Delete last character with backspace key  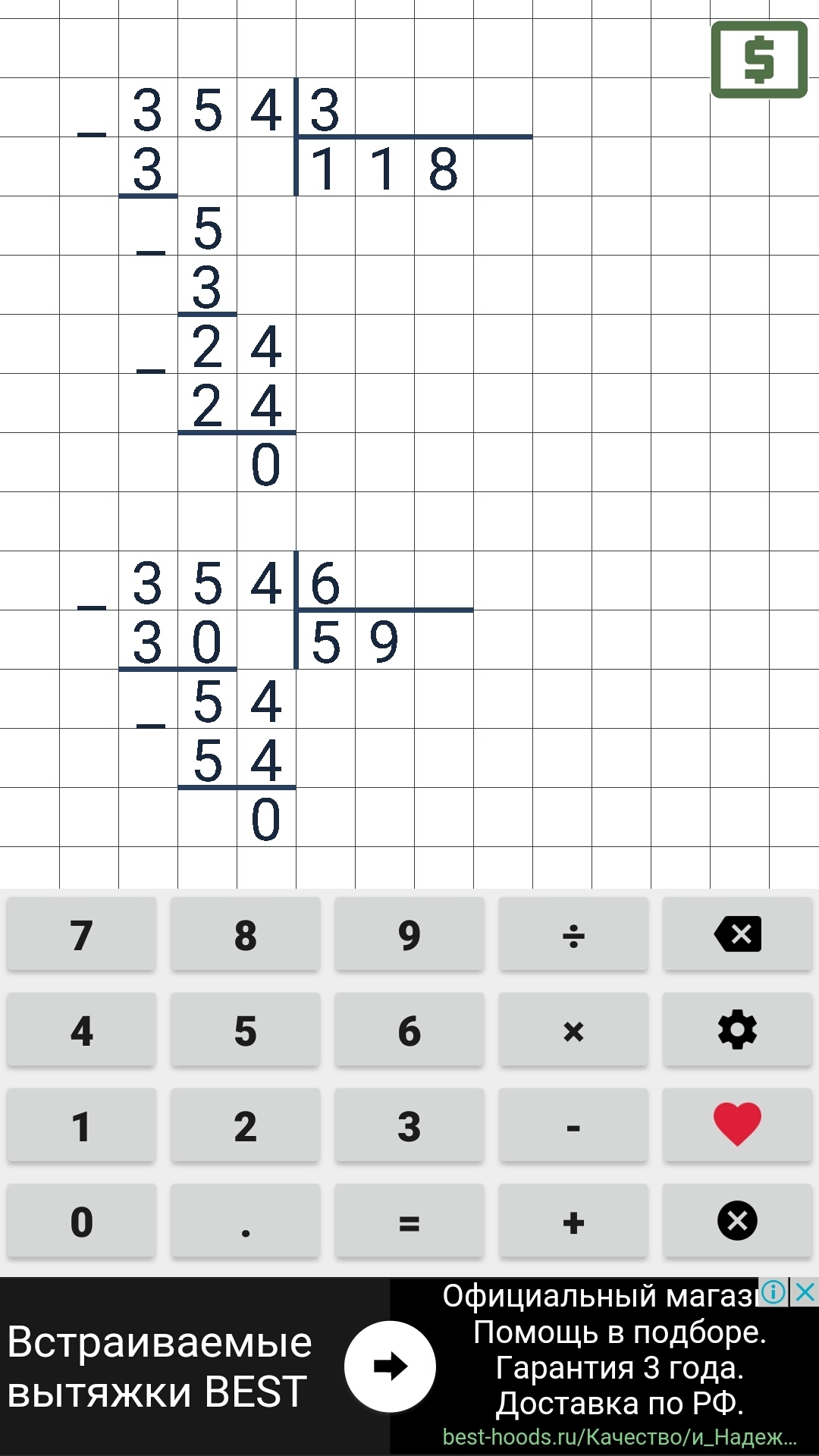[x=737, y=934]
